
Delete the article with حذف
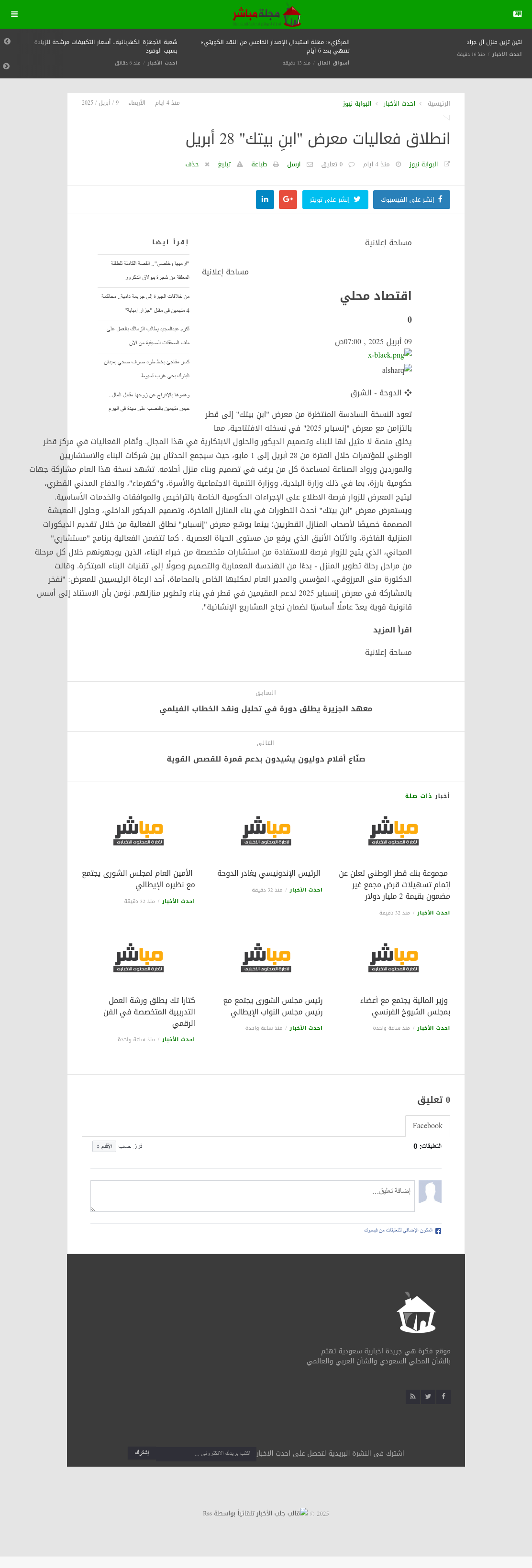[192, 164]
